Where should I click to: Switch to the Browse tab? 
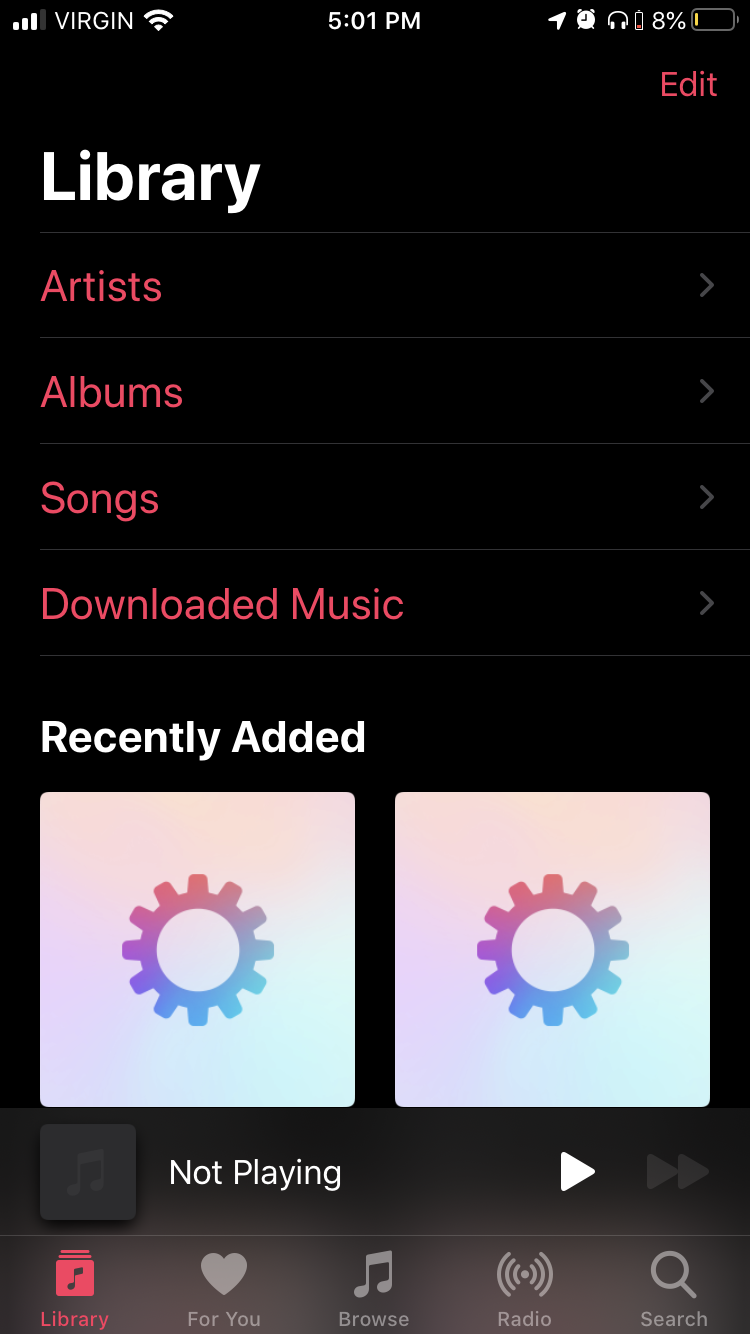pyautogui.click(x=374, y=1289)
